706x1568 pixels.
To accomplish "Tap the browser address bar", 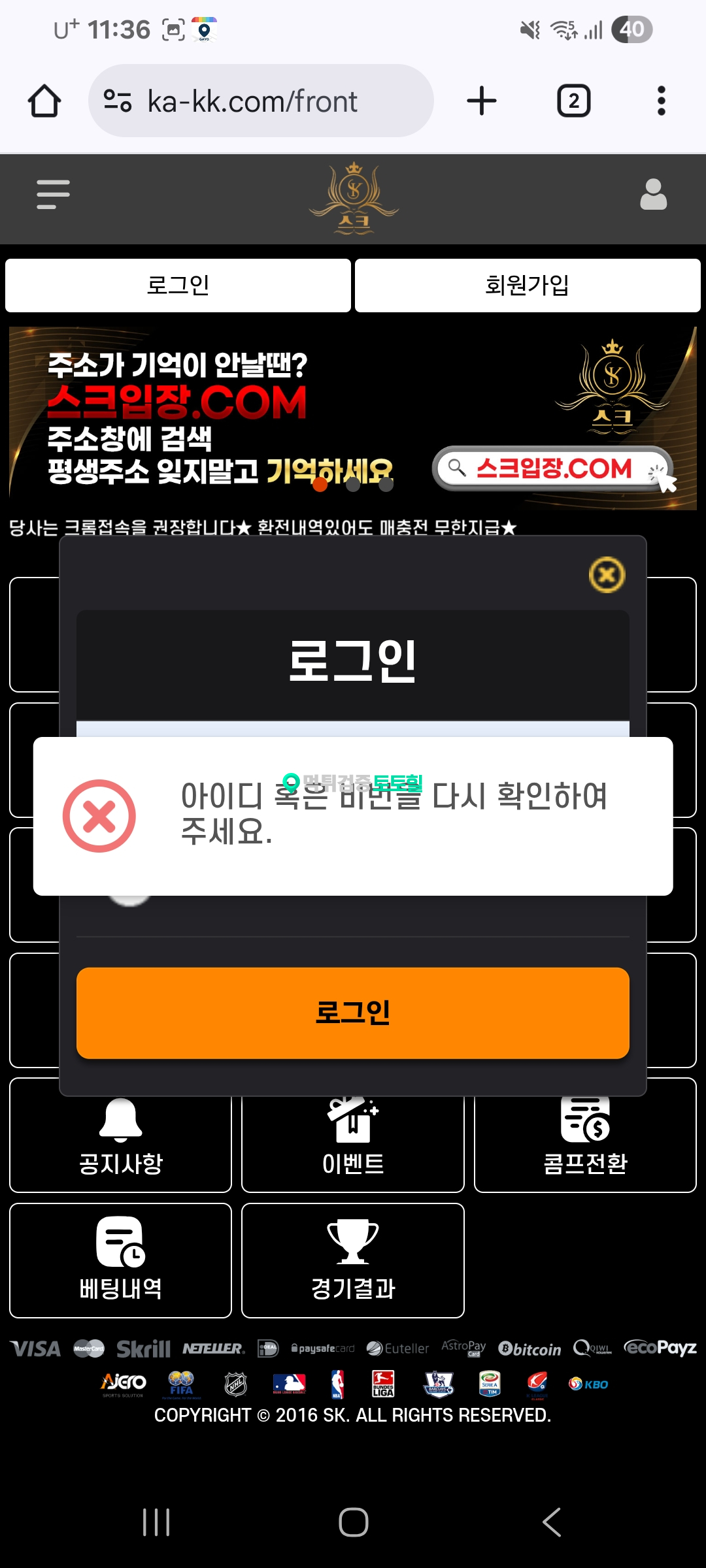I will (x=261, y=101).
